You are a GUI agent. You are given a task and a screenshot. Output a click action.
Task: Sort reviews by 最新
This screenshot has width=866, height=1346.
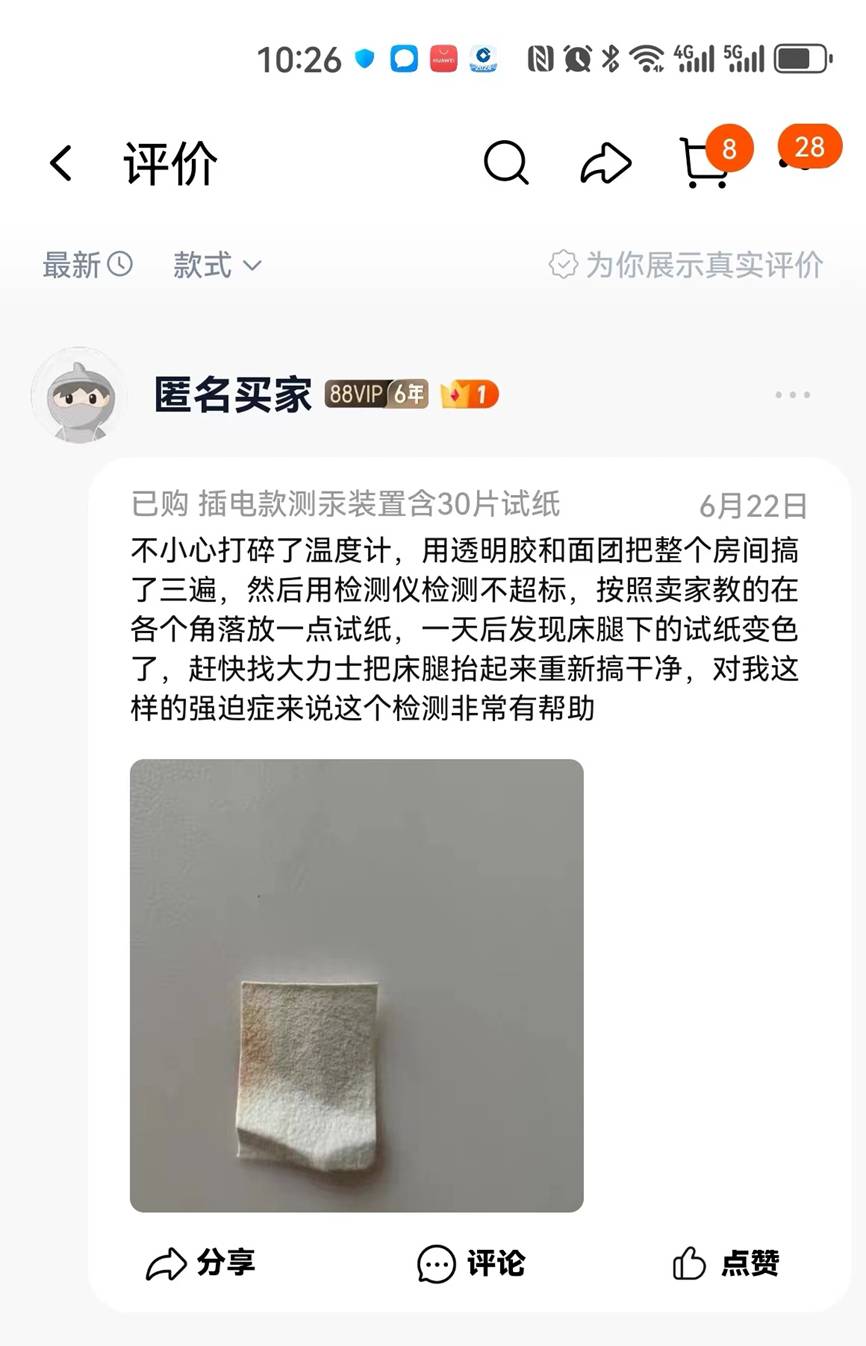[87, 265]
